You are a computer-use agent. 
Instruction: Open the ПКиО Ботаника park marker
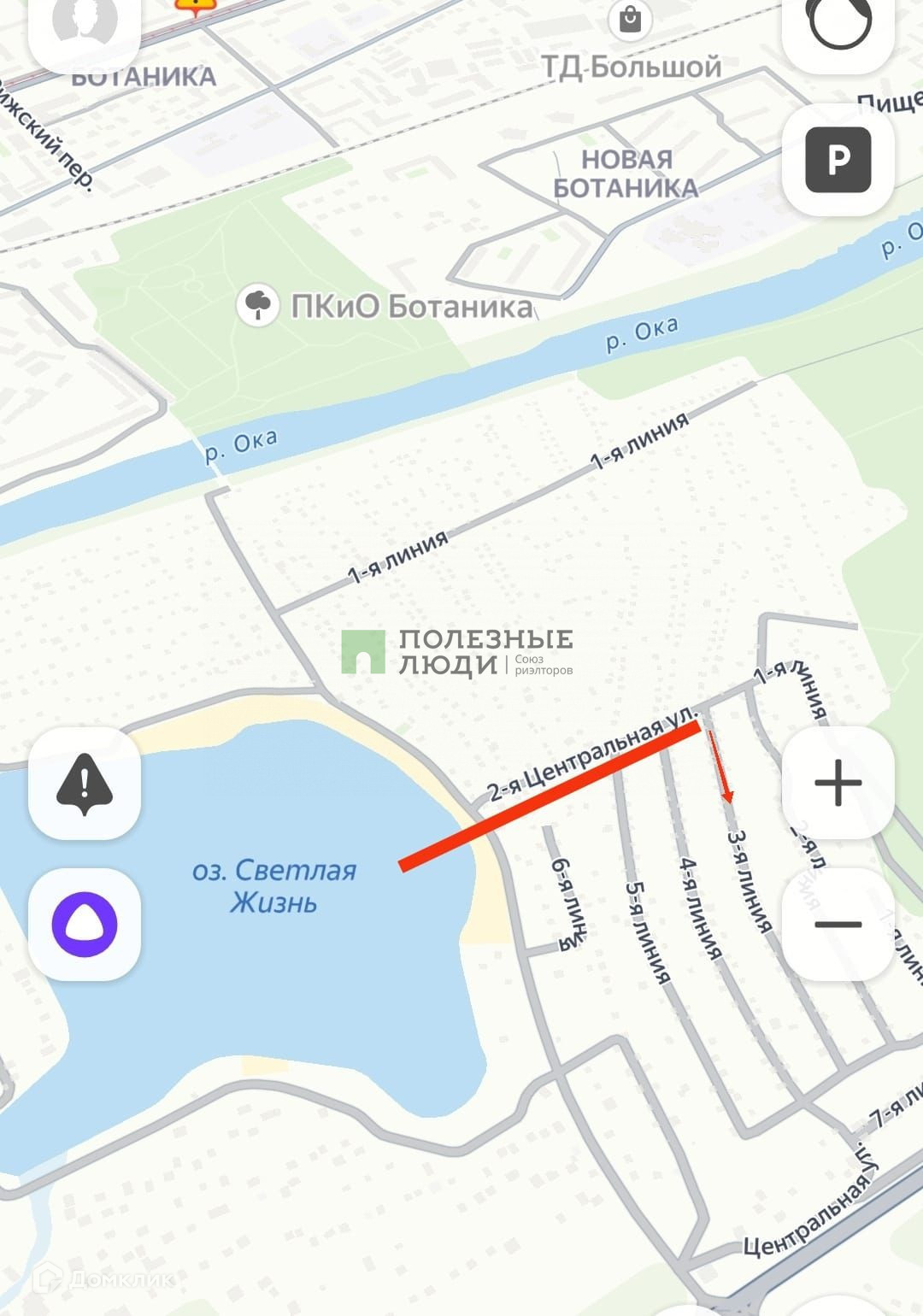click(x=257, y=305)
